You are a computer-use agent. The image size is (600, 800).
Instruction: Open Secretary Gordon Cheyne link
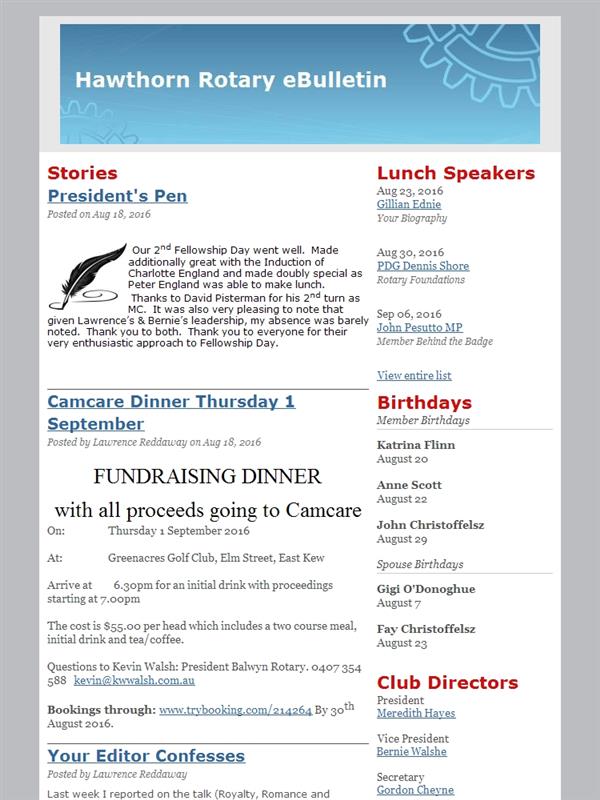(415, 790)
